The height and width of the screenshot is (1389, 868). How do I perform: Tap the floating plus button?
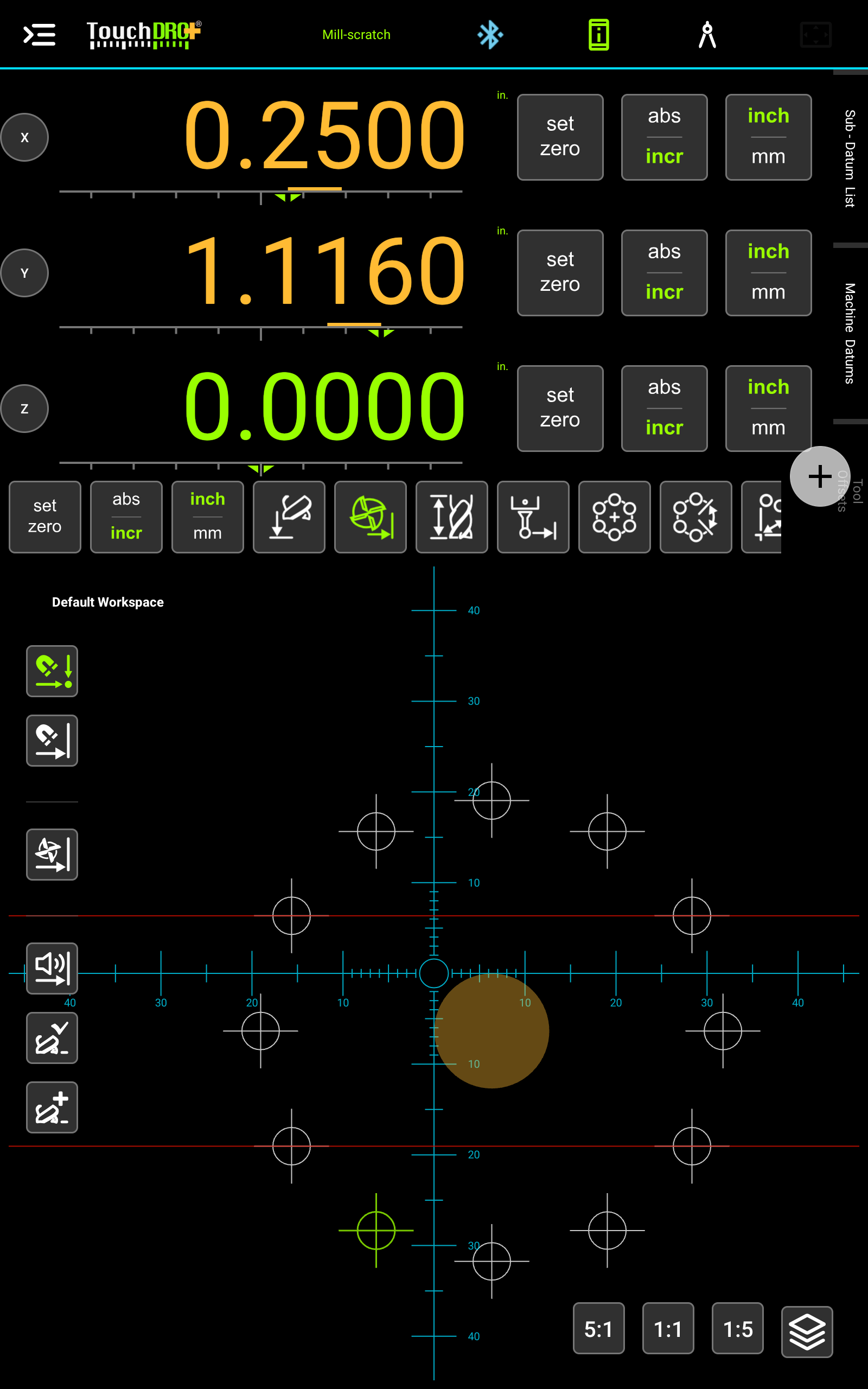tap(820, 476)
